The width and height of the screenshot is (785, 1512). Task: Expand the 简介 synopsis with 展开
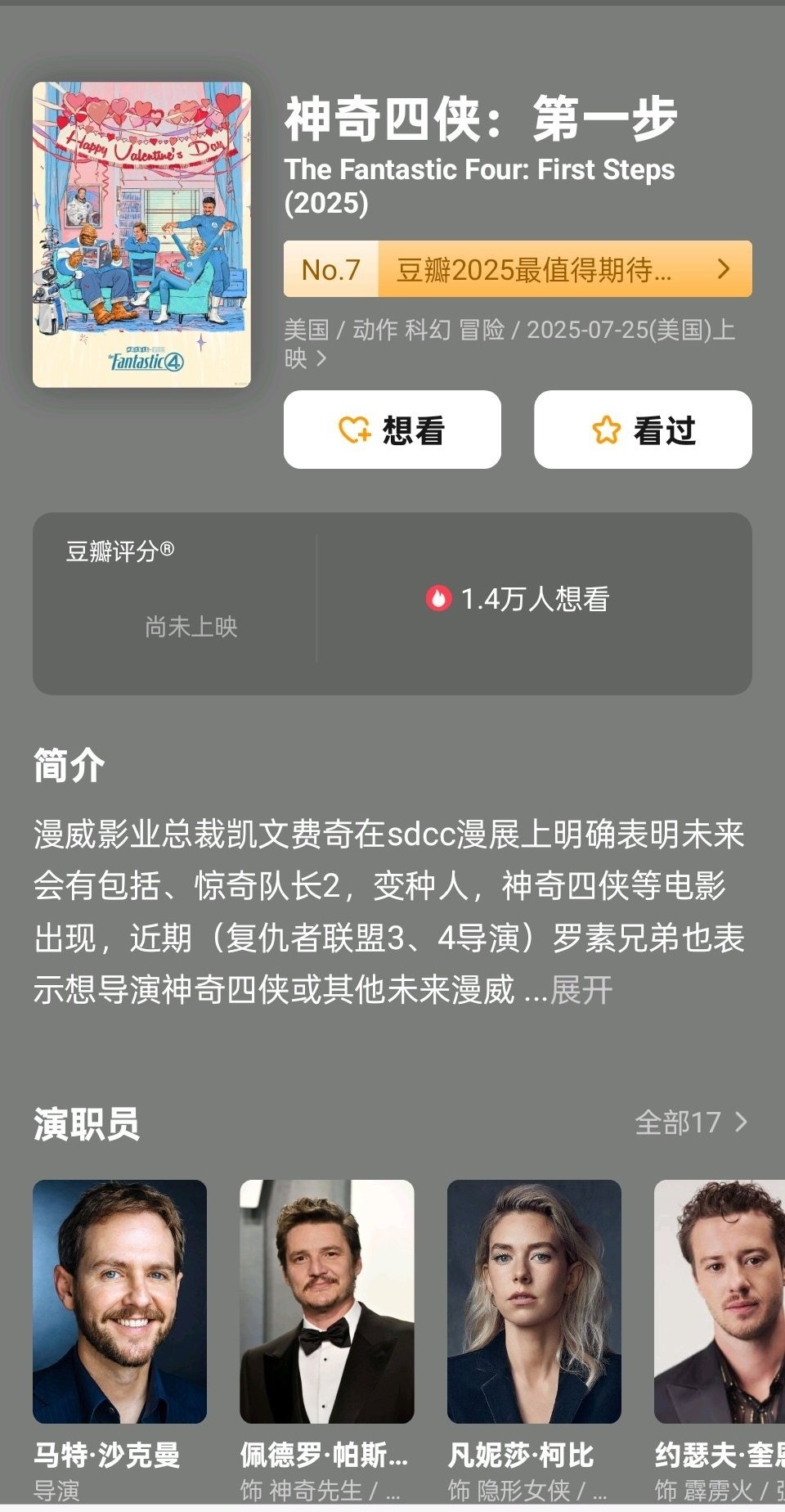point(581,990)
